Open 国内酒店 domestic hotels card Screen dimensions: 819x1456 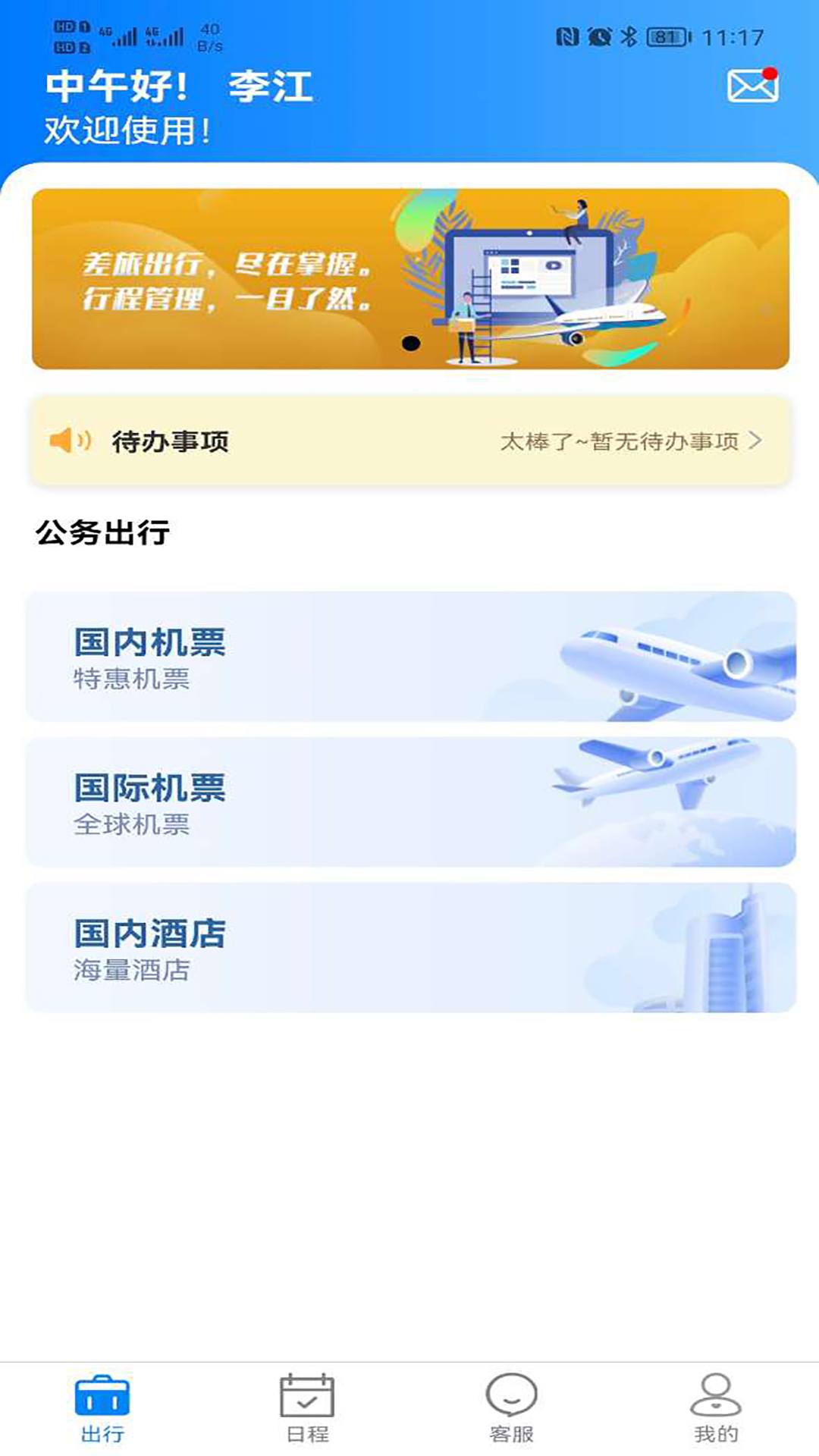[410, 948]
